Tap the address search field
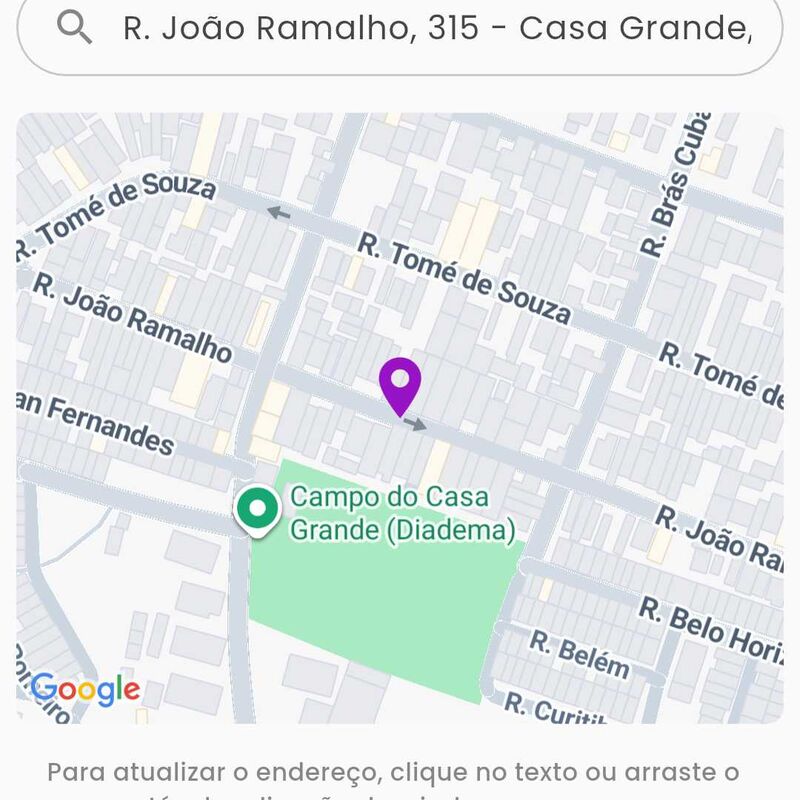 click(x=436, y=29)
